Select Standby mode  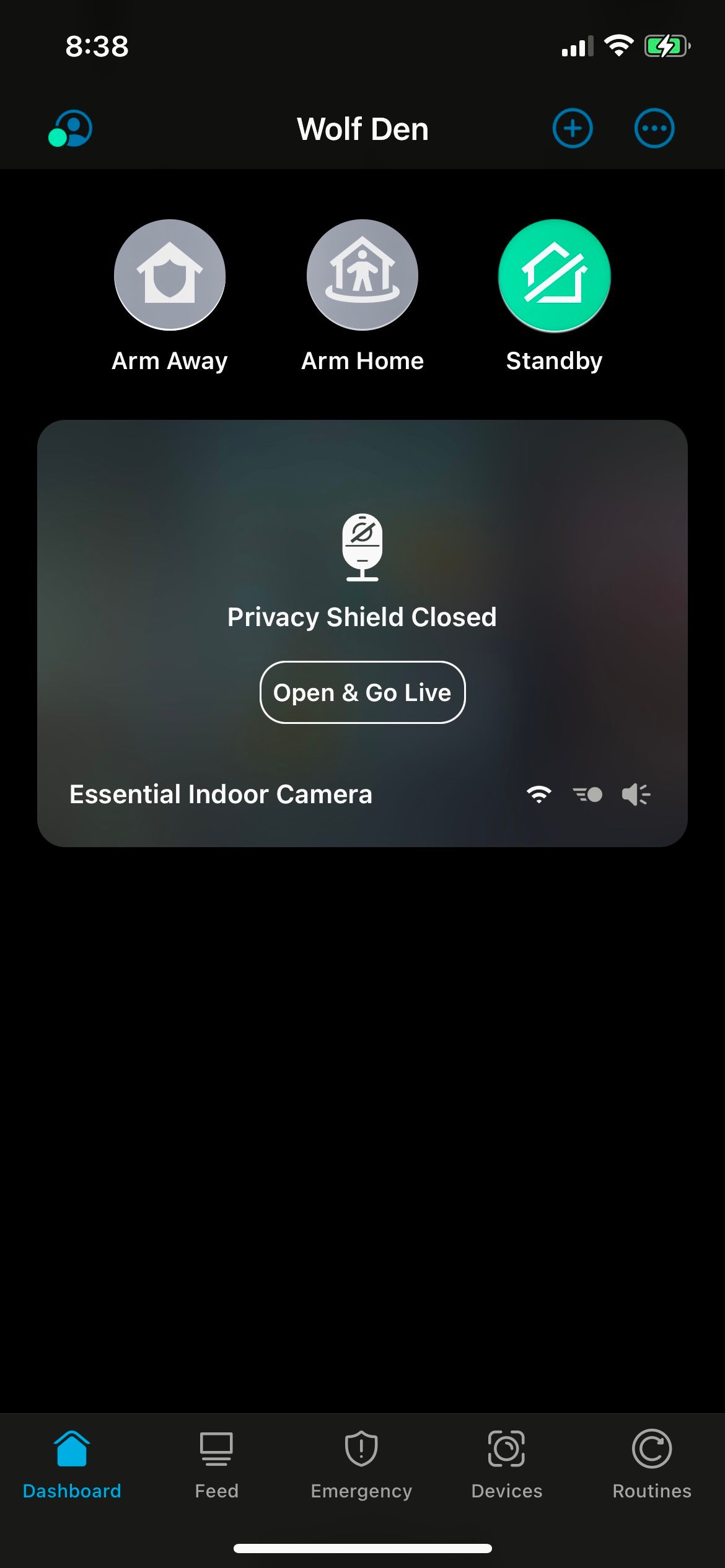click(x=555, y=275)
